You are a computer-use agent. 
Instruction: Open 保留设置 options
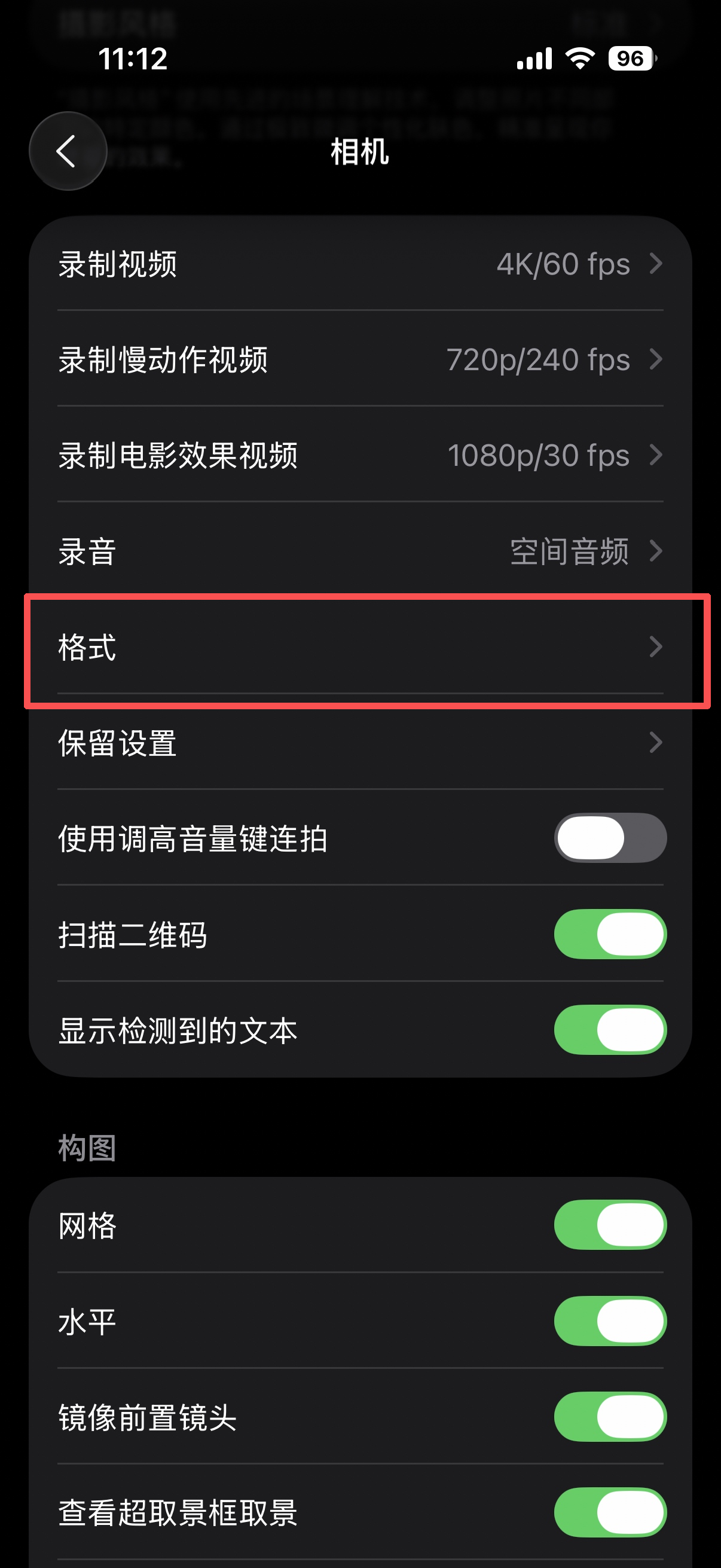(x=360, y=743)
